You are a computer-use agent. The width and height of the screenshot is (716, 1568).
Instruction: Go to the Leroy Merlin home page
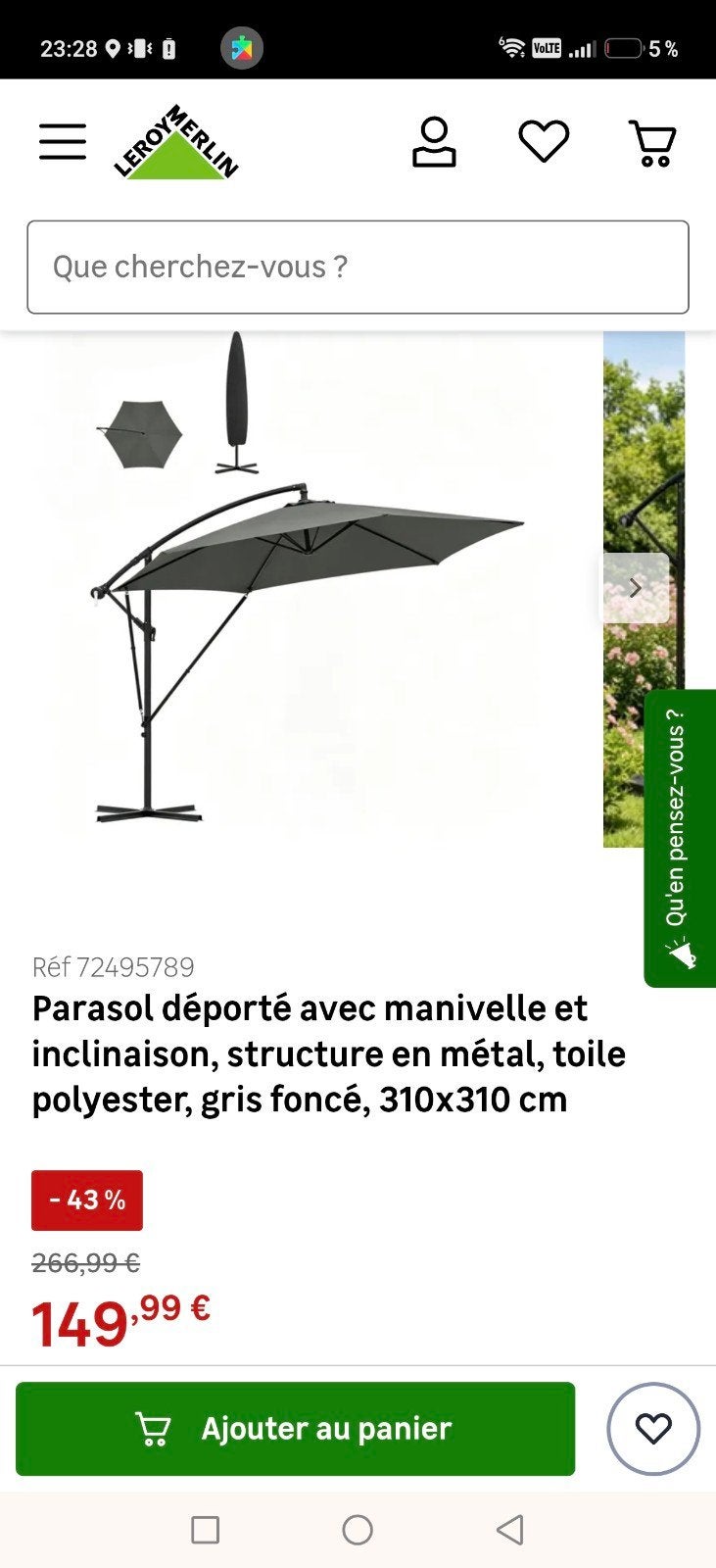176,142
